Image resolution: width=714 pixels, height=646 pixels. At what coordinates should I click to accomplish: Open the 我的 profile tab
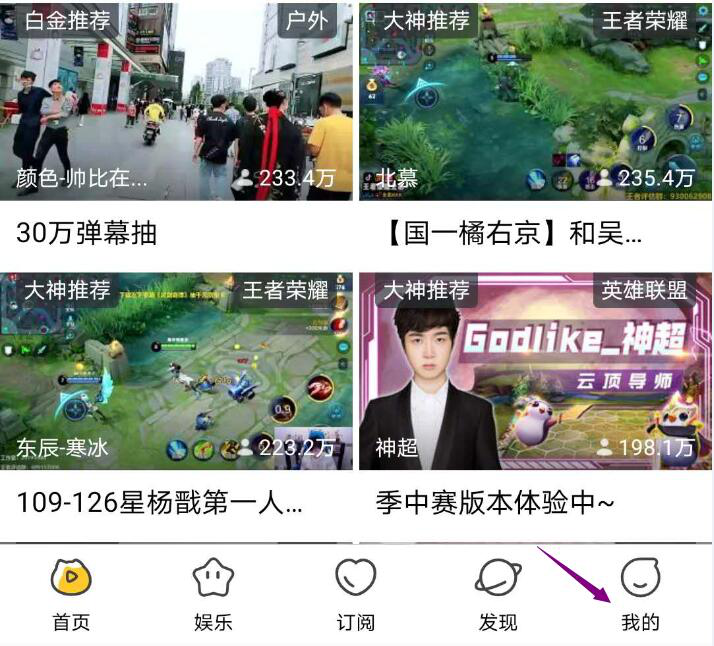[x=640, y=595]
